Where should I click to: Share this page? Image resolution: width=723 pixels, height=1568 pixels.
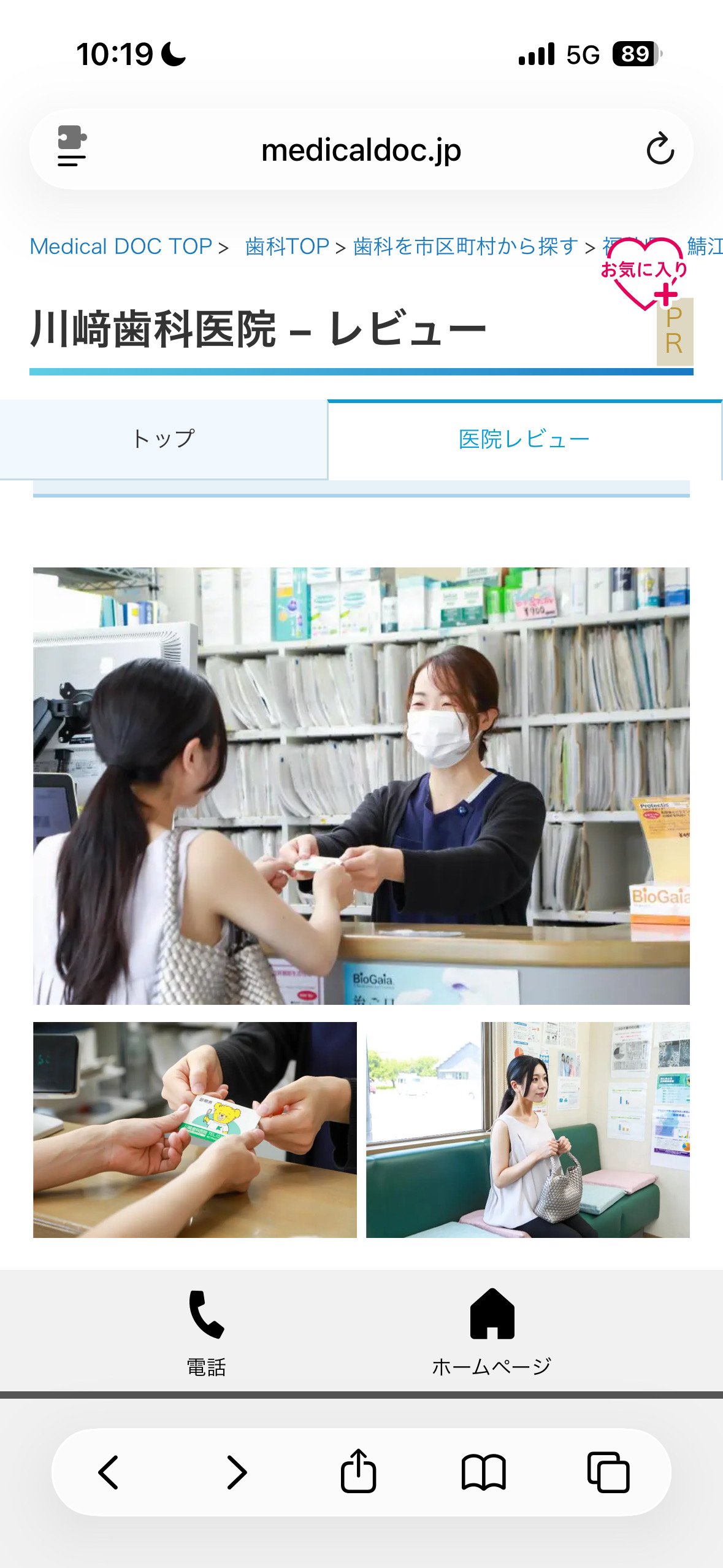[358, 1470]
